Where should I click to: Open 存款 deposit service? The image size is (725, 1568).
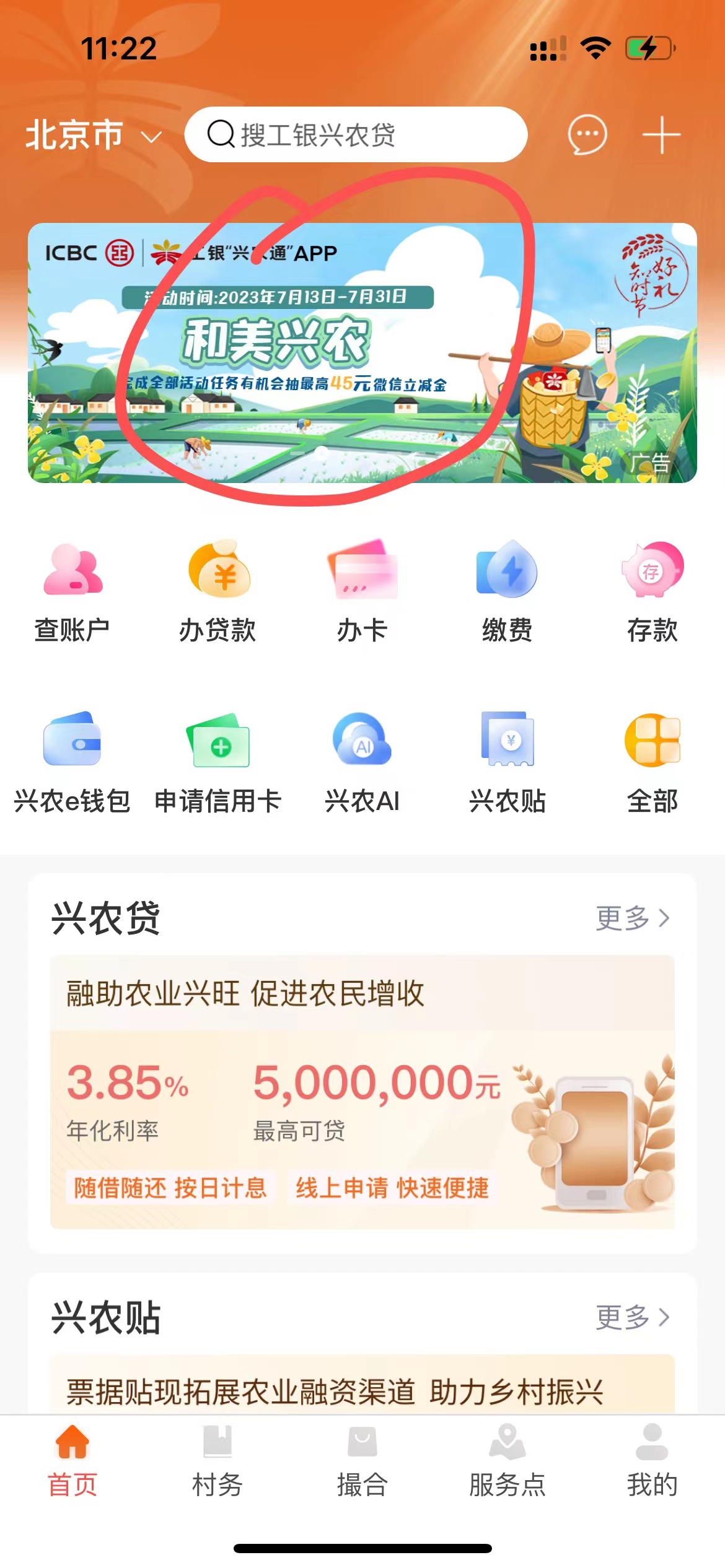652,591
